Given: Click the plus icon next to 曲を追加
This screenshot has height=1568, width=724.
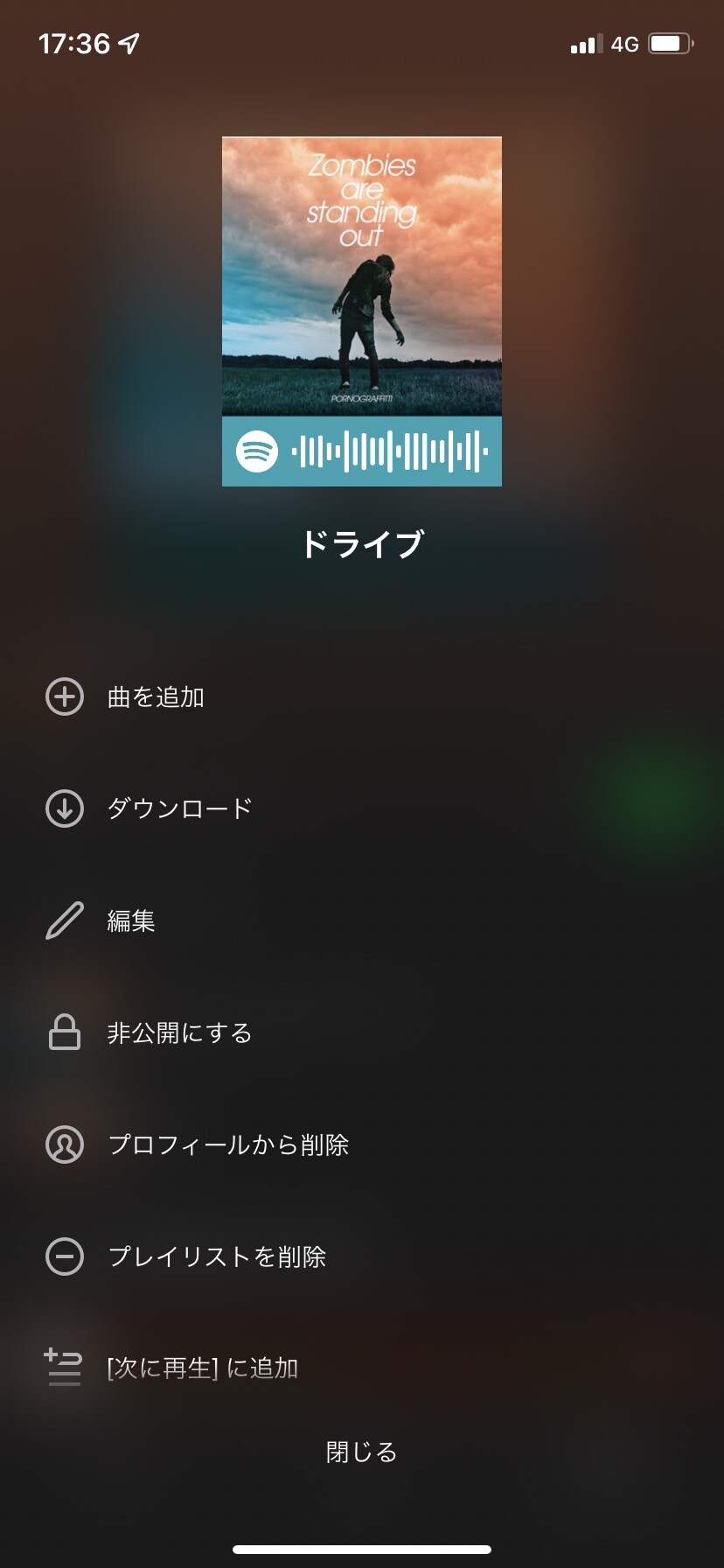Looking at the screenshot, I should (x=64, y=697).
